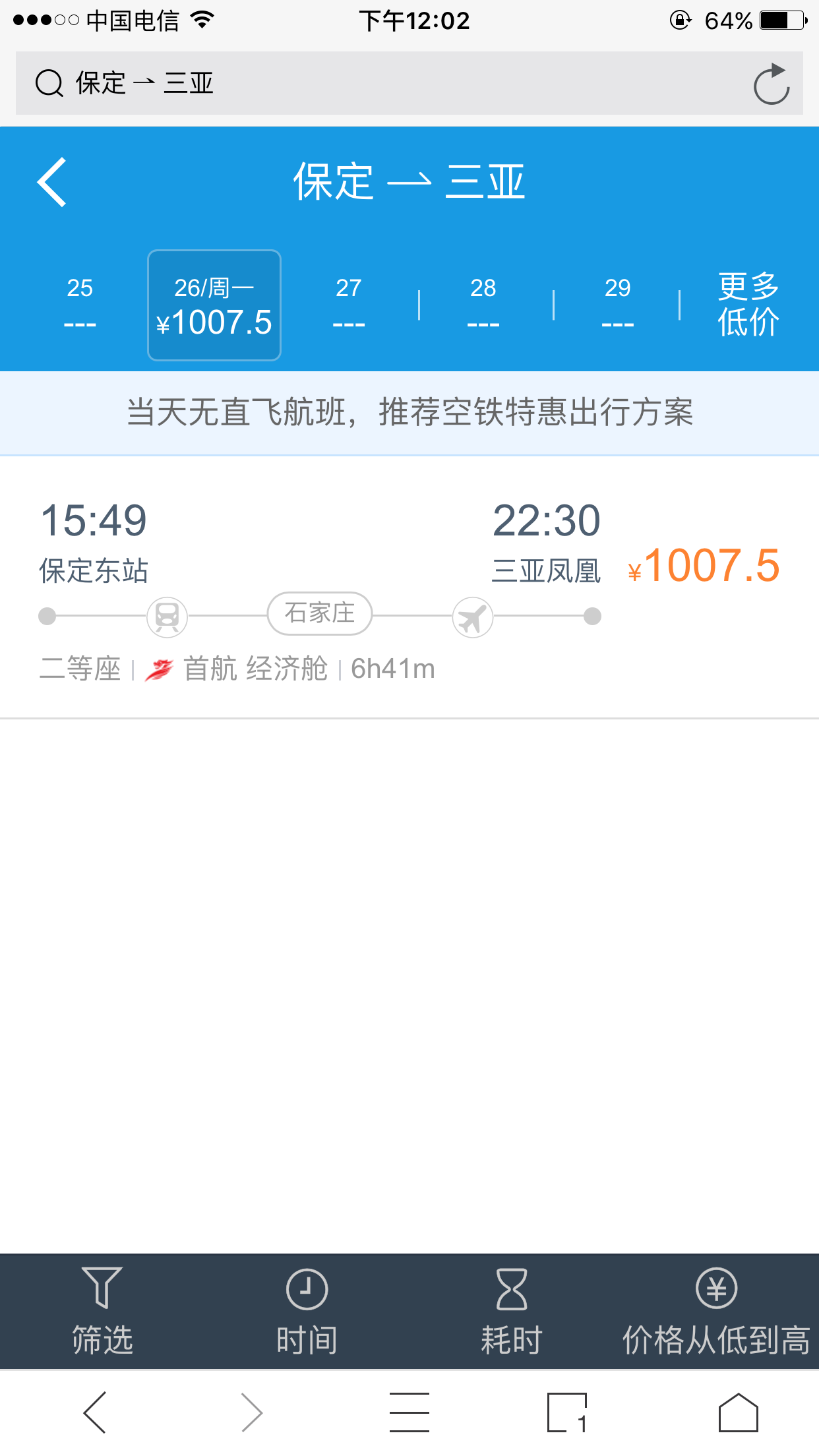
Task: Select the 26/周一 ¥1007.5 date
Action: 214,305
